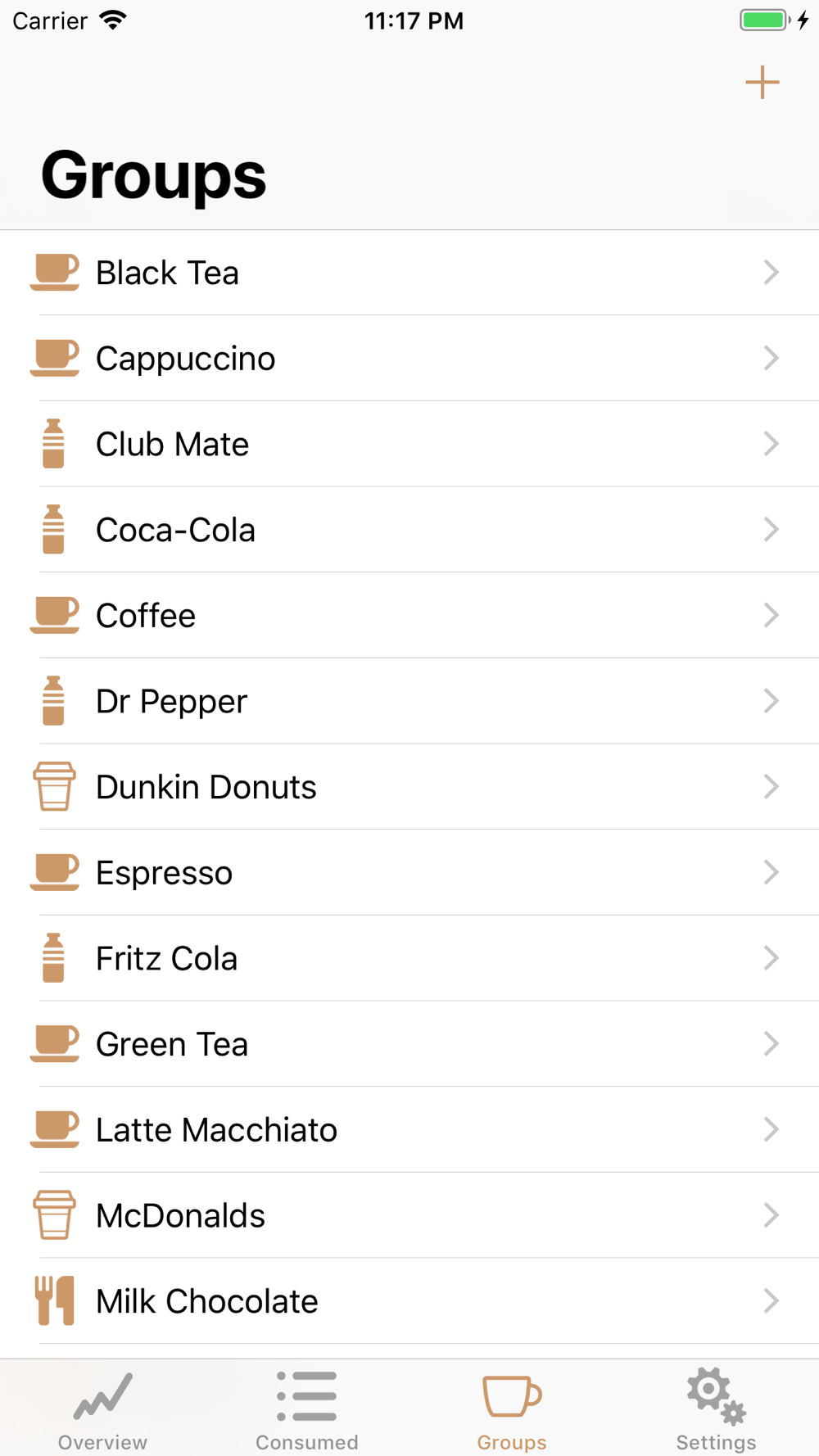Open the Black Tea group
The height and width of the screenshot is (1456, 819).
click(409, 273)
